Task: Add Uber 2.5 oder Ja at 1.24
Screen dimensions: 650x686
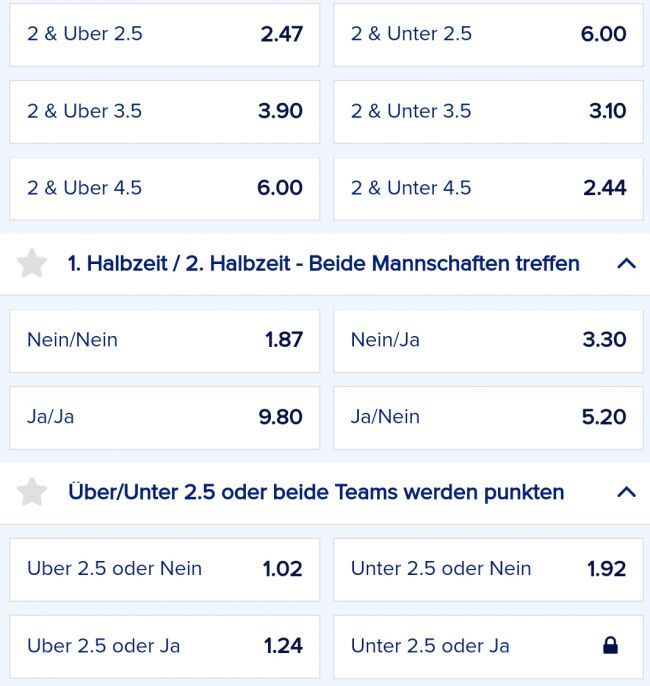Action: (164, 646)
